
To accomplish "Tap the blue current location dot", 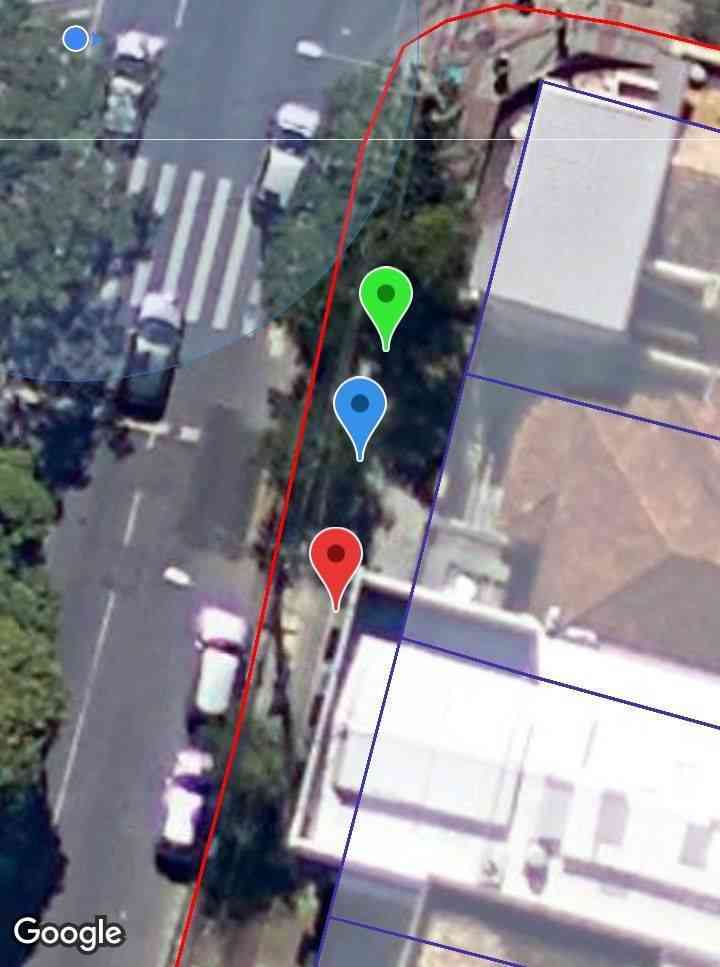I will (x=76, y=39).
